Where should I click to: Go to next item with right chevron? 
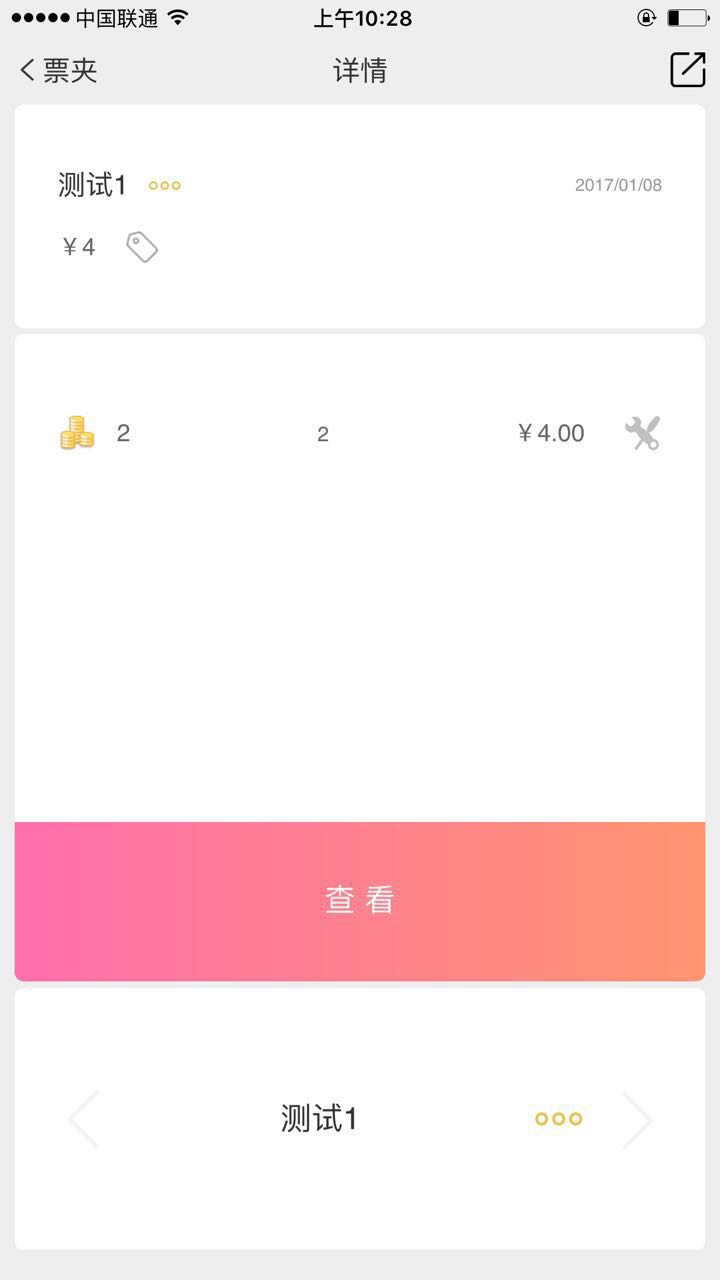click(637, 1119)
